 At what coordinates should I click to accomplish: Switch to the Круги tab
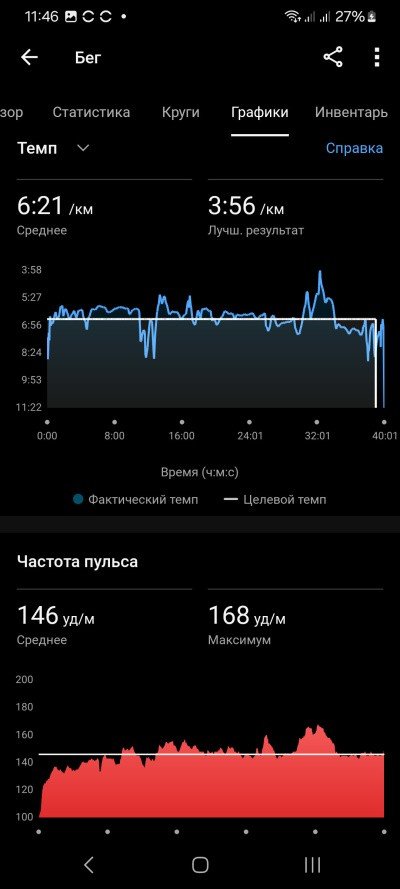pos(180,112)
